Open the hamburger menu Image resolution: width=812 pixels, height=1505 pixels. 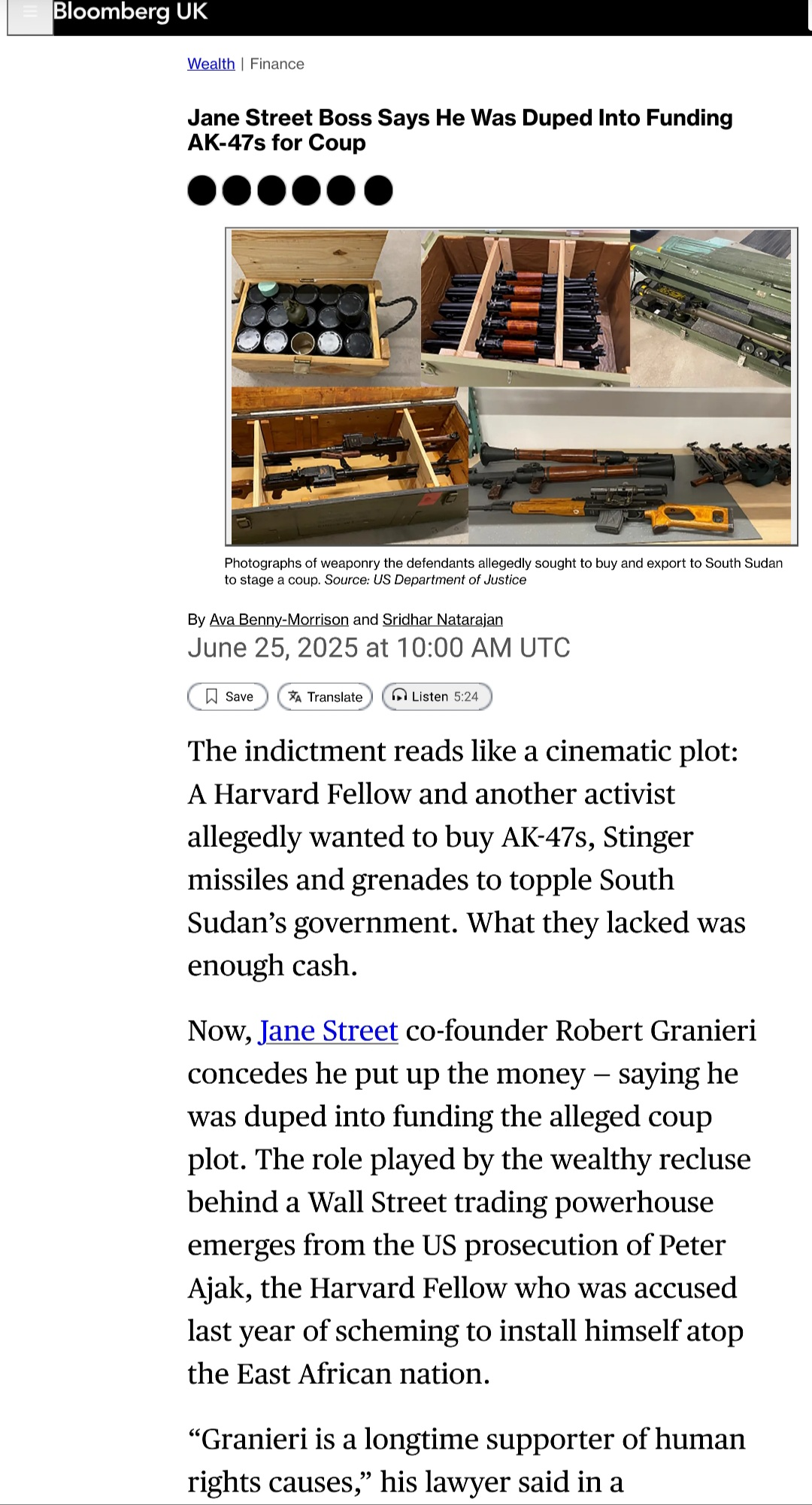pyautogui.click(x=30, y=17)
